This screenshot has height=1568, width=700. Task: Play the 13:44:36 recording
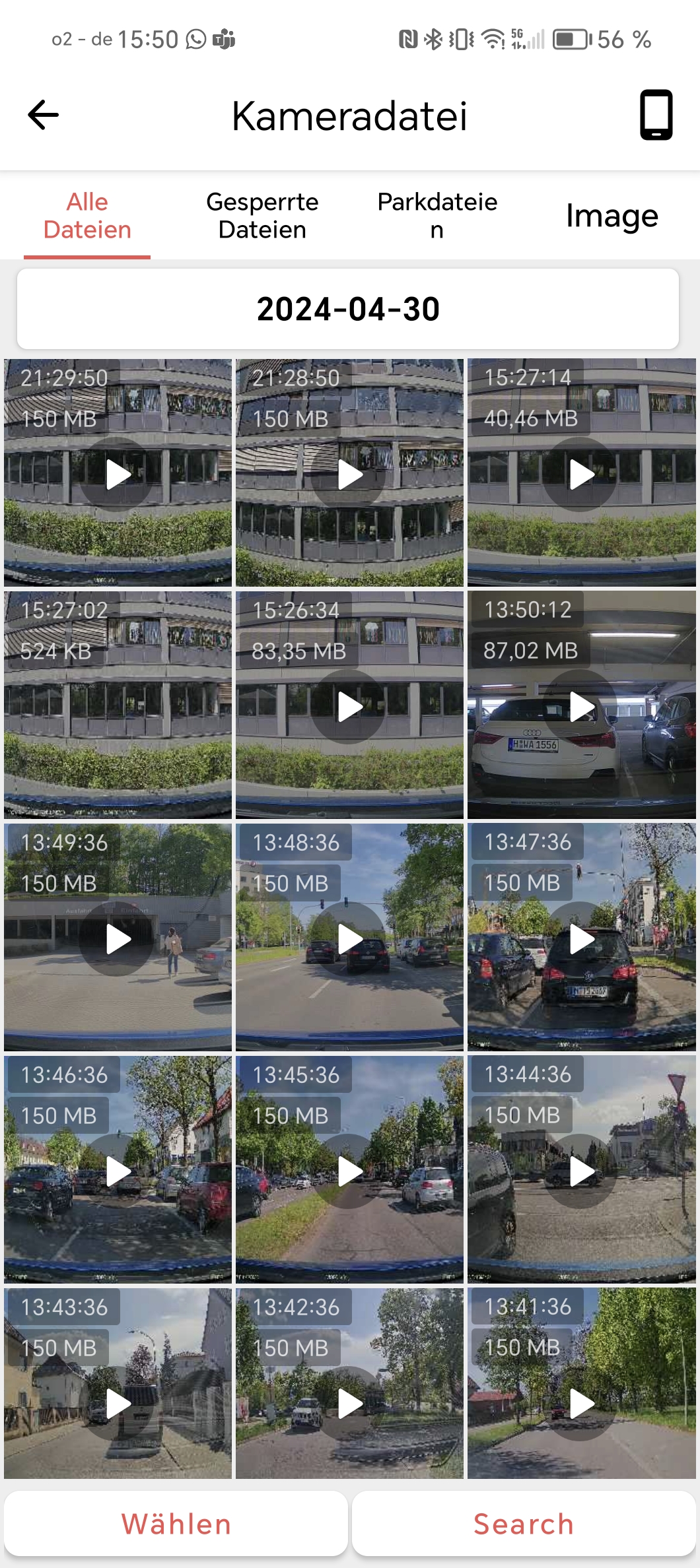point(581,1171)
